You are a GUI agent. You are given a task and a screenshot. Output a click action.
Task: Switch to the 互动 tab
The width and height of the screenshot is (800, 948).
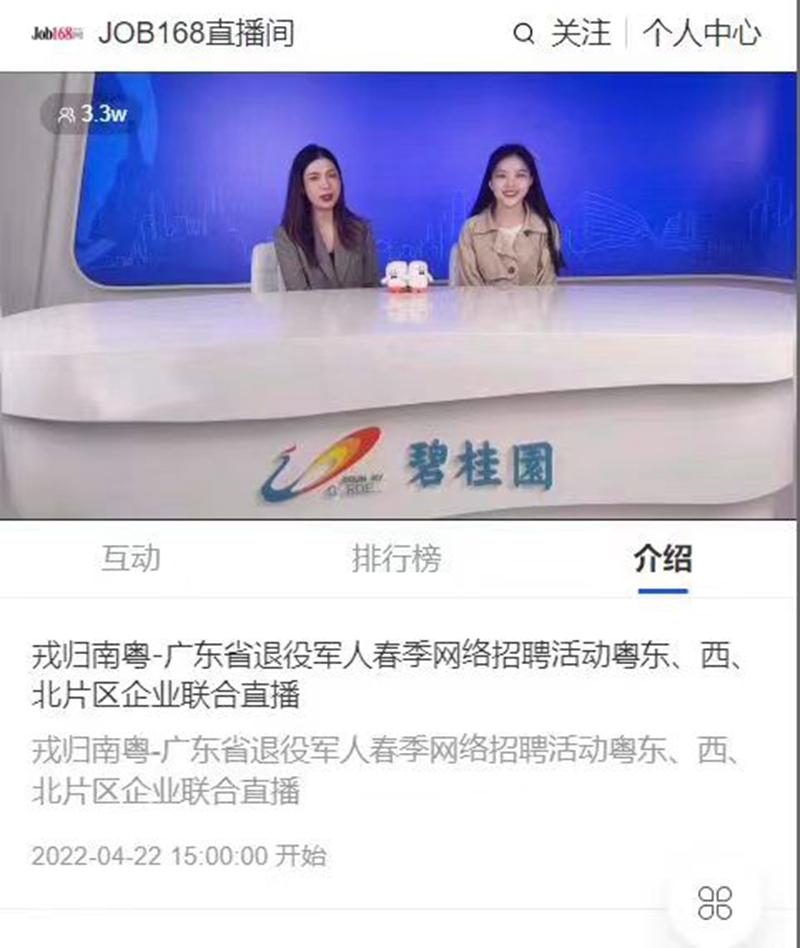[131, 558]
